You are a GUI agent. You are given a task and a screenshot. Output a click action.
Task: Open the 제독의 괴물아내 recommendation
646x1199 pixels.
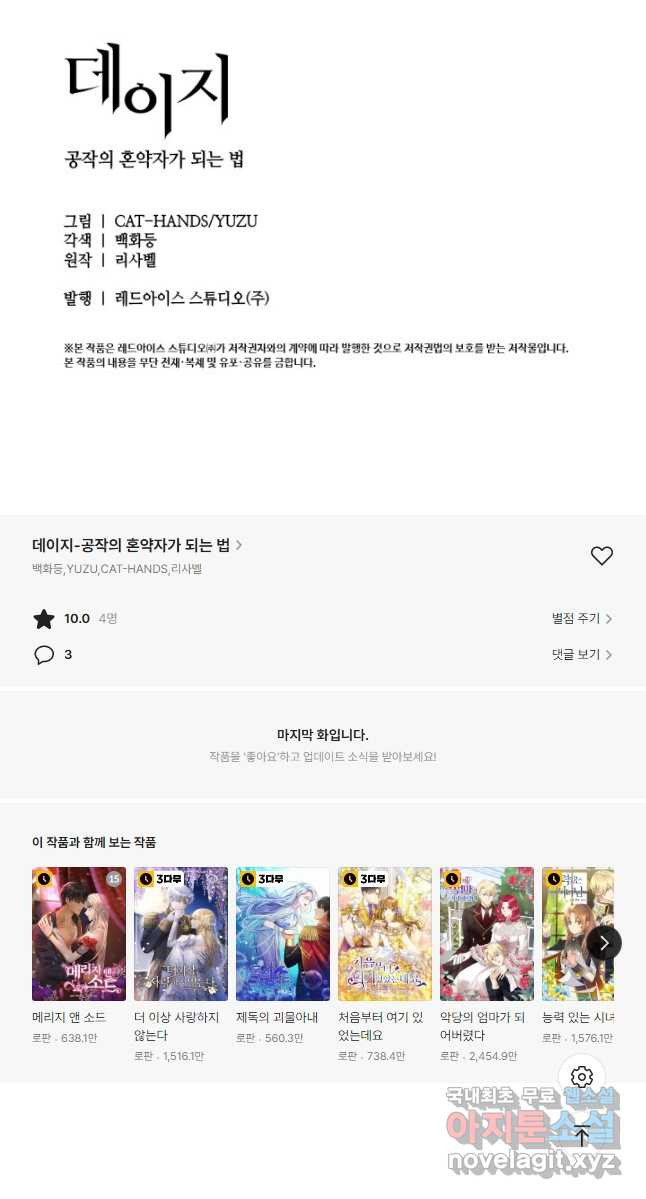point(283,934)
